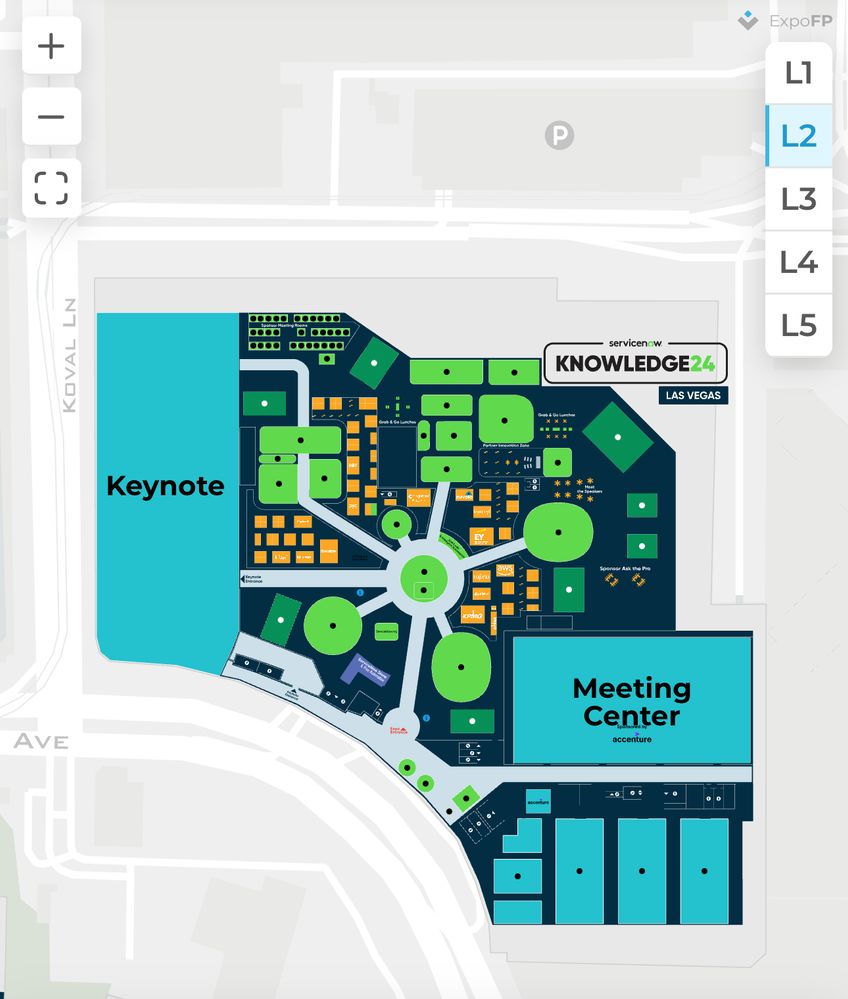Switch to level L3
848x999 pixels.
(x=797, y=199)
